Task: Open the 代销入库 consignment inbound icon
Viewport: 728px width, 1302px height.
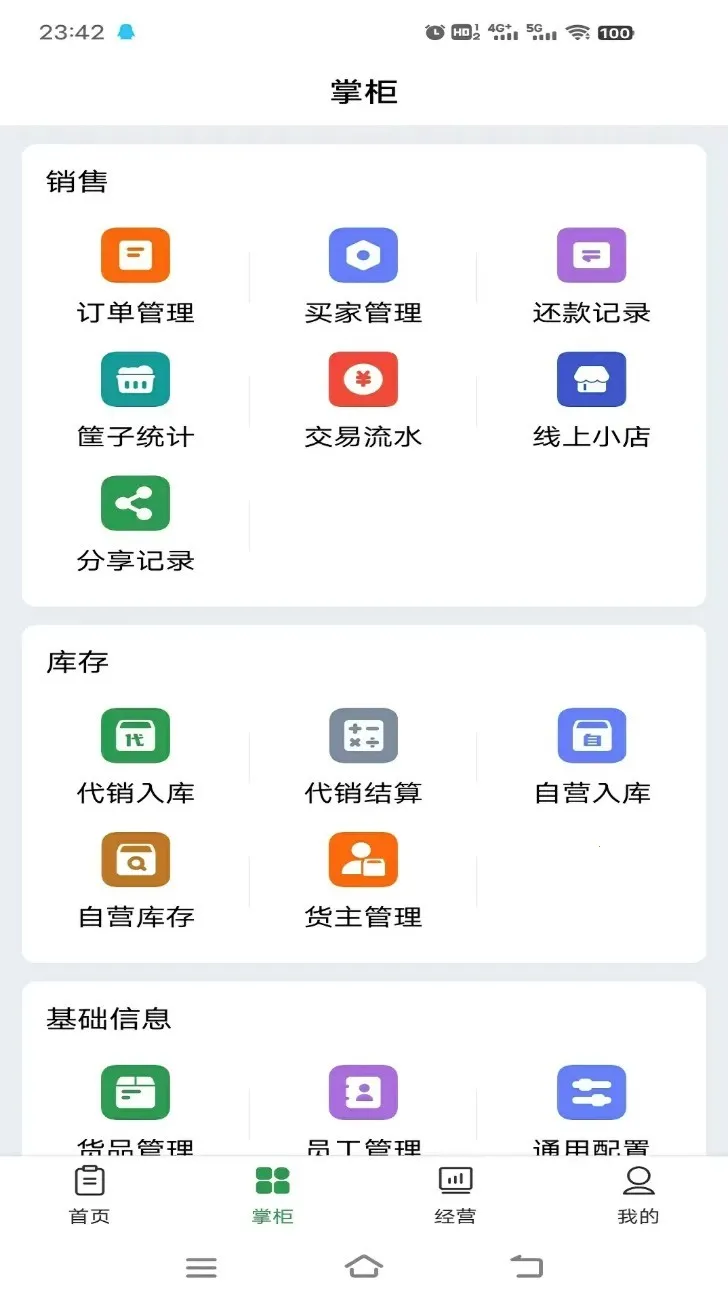Action: (x=135, y=735)
